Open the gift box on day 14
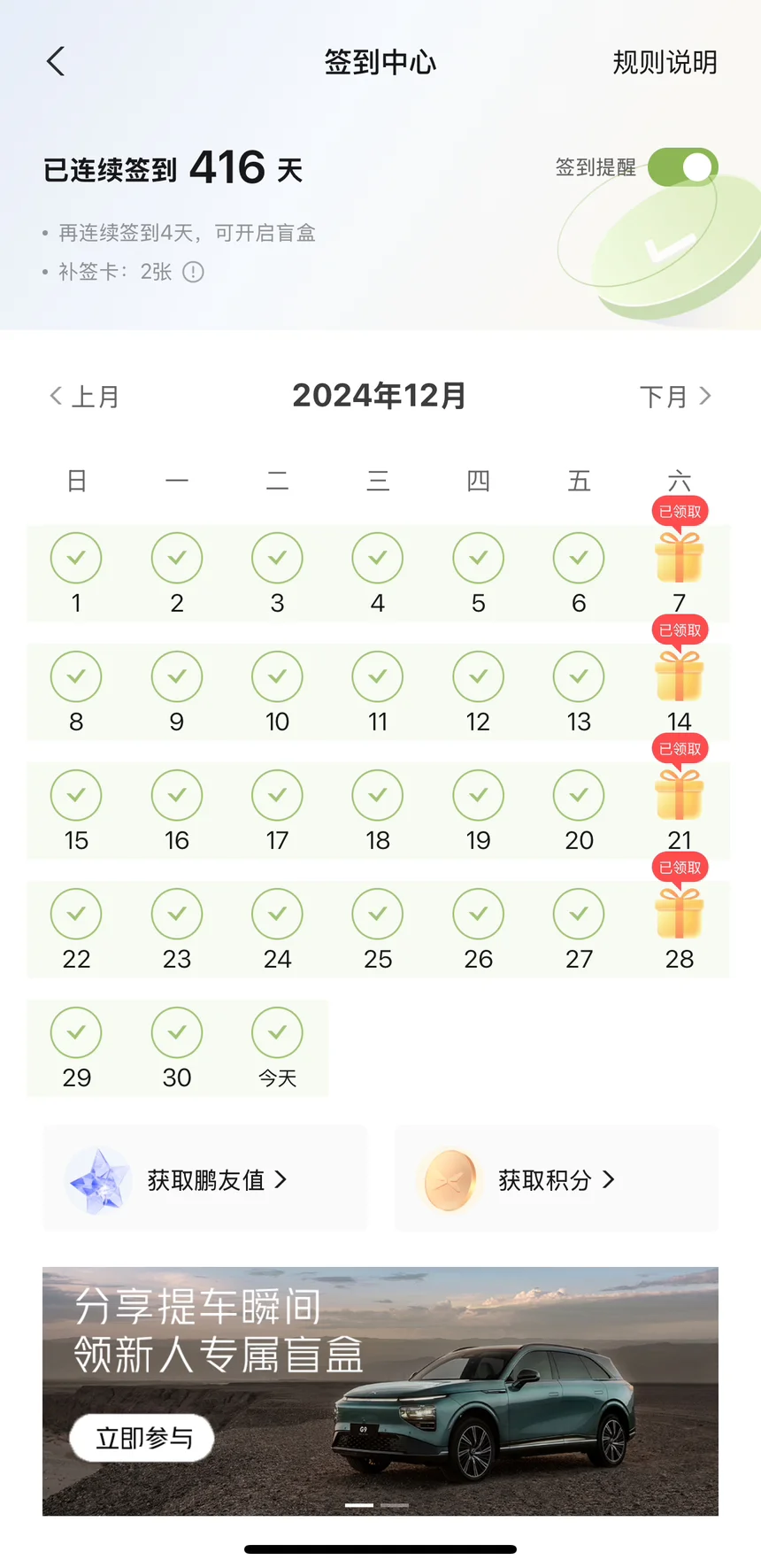761x1568 pixels. pos(680,676)
